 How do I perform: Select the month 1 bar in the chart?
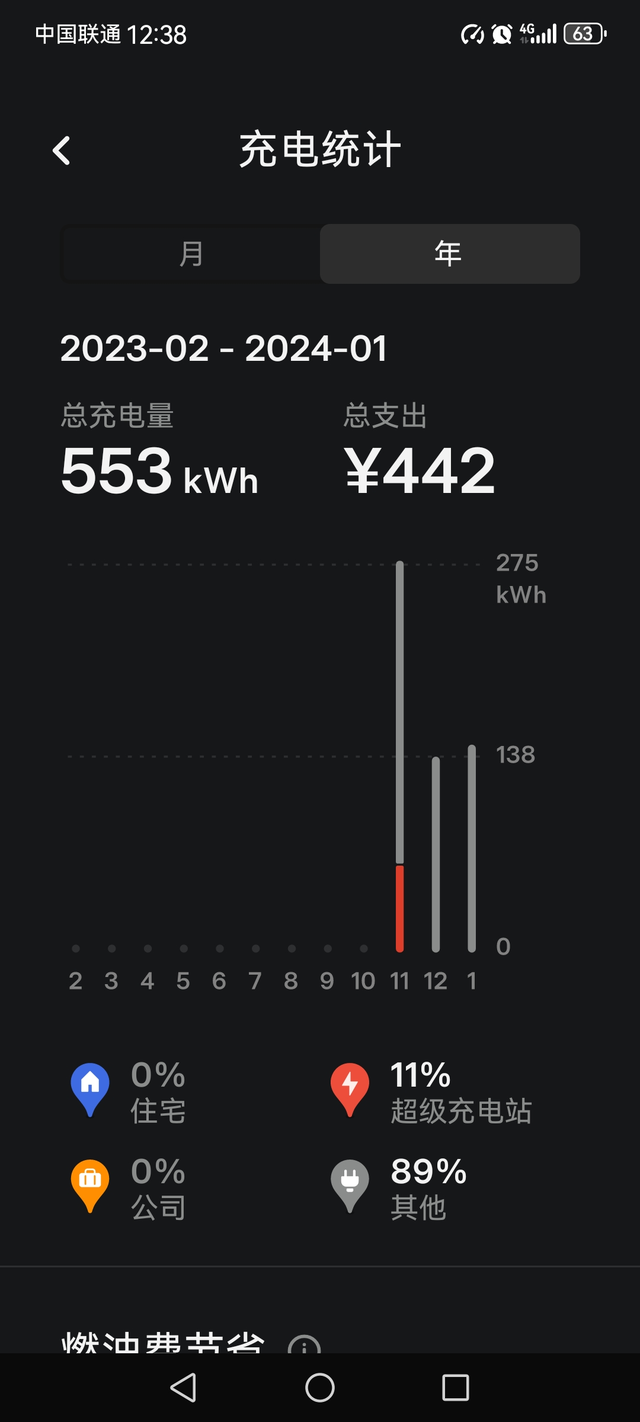tap(472, 848)
